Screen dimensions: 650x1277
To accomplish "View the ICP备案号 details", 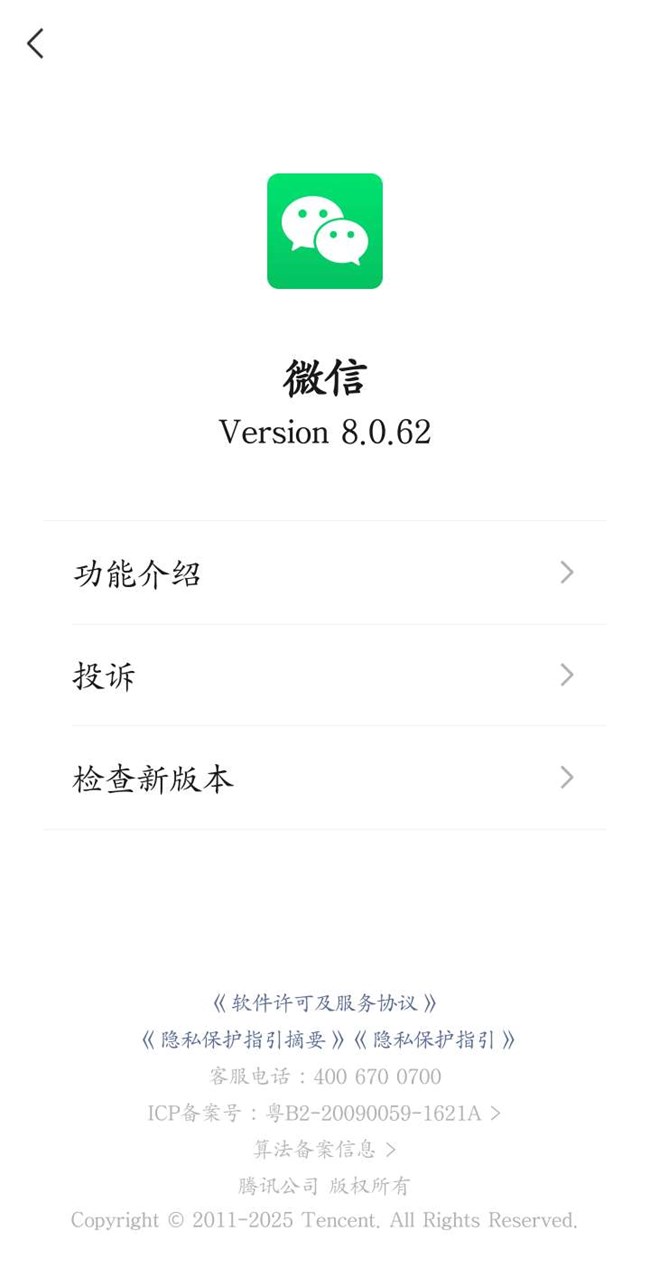I will coord(324,1113).
